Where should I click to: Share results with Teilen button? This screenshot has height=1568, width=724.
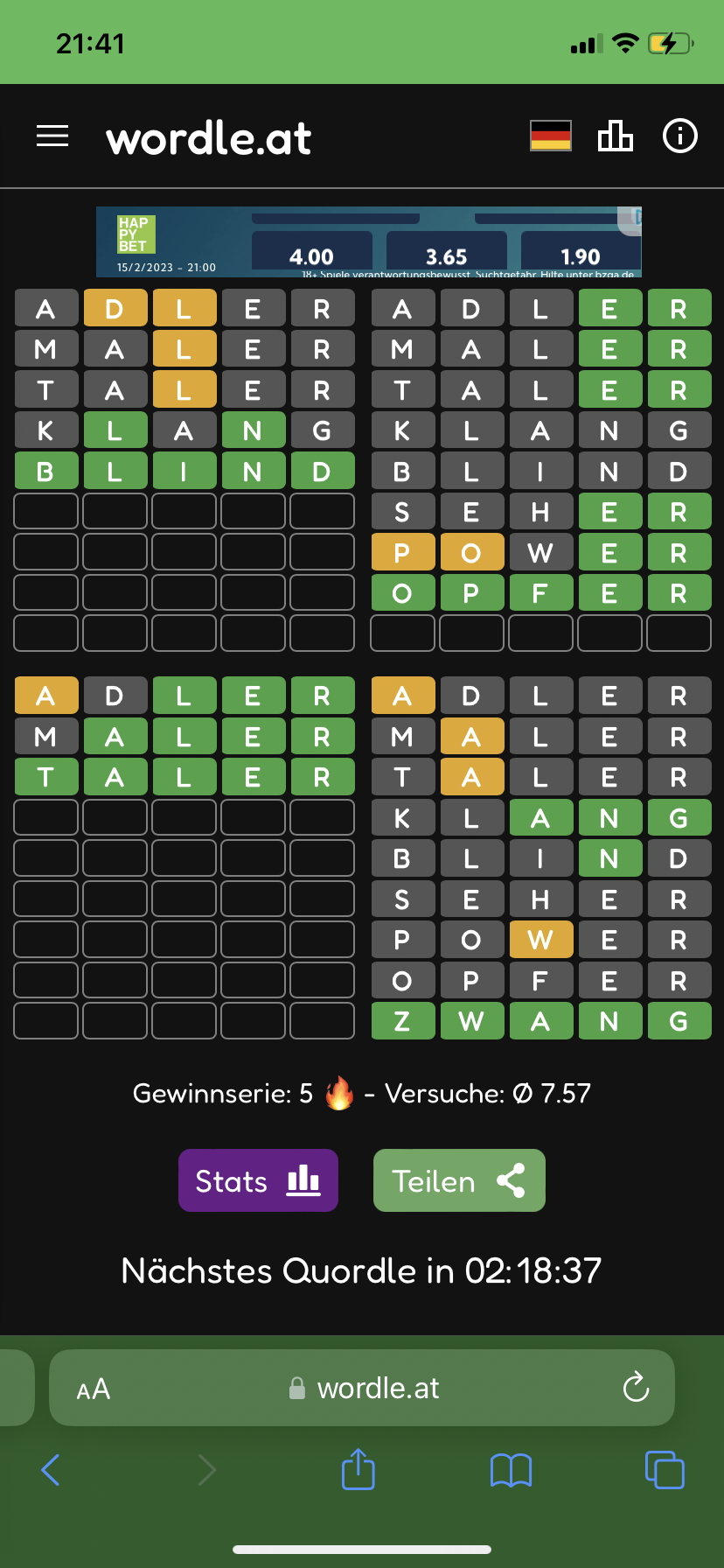point(459,1180)
